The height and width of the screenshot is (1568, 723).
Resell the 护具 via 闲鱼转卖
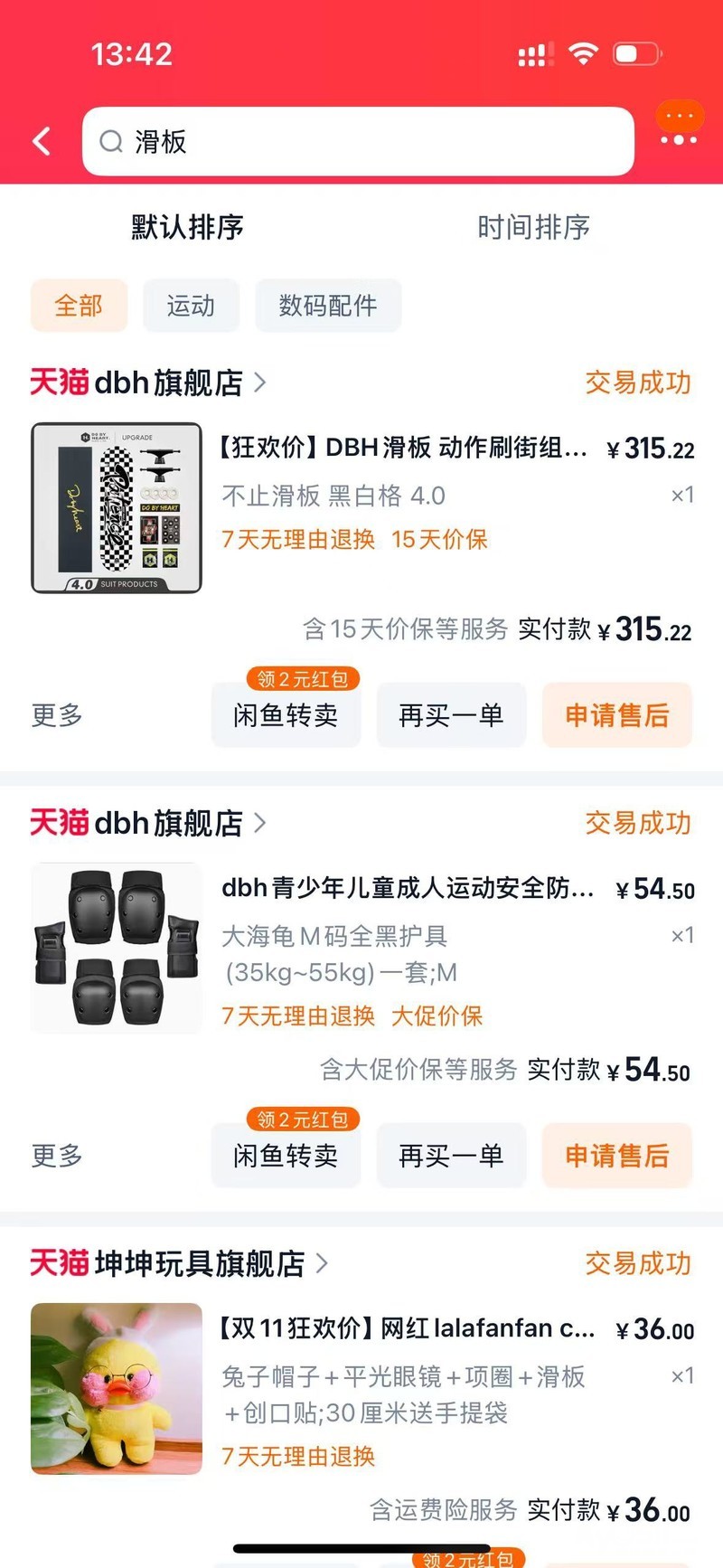286,1156
